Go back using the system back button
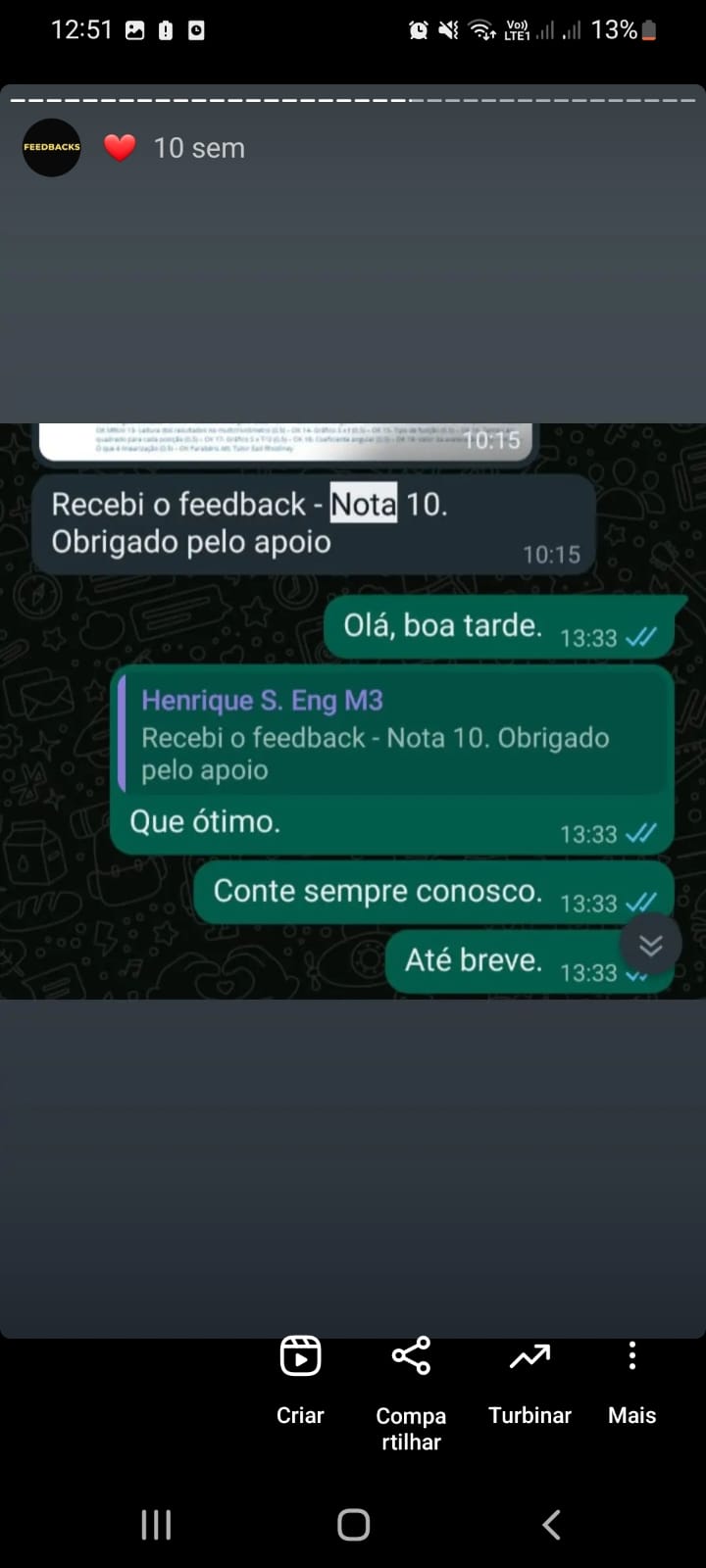706x1568 pixels. coord(551,1524)
